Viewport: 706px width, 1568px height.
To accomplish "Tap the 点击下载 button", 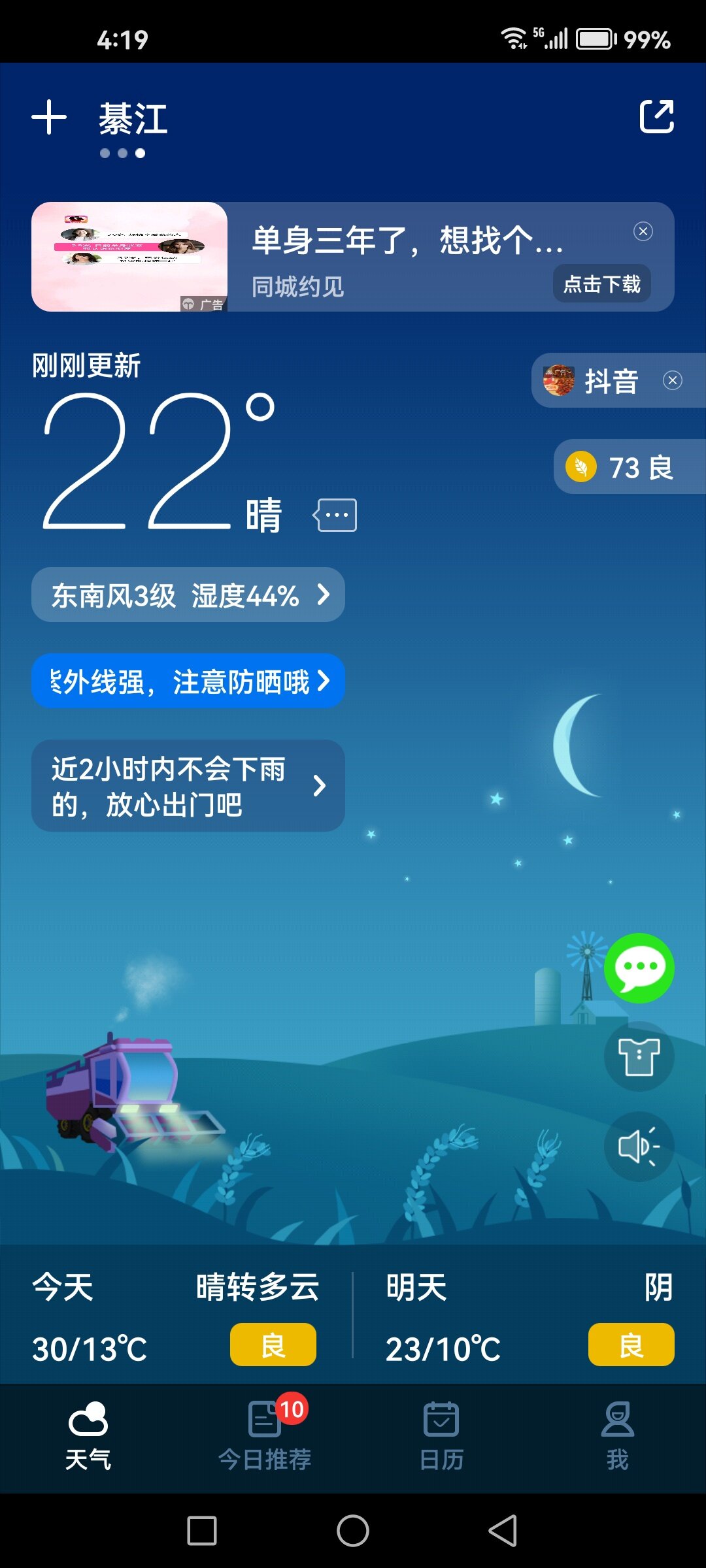I will [x=601, y=284].
